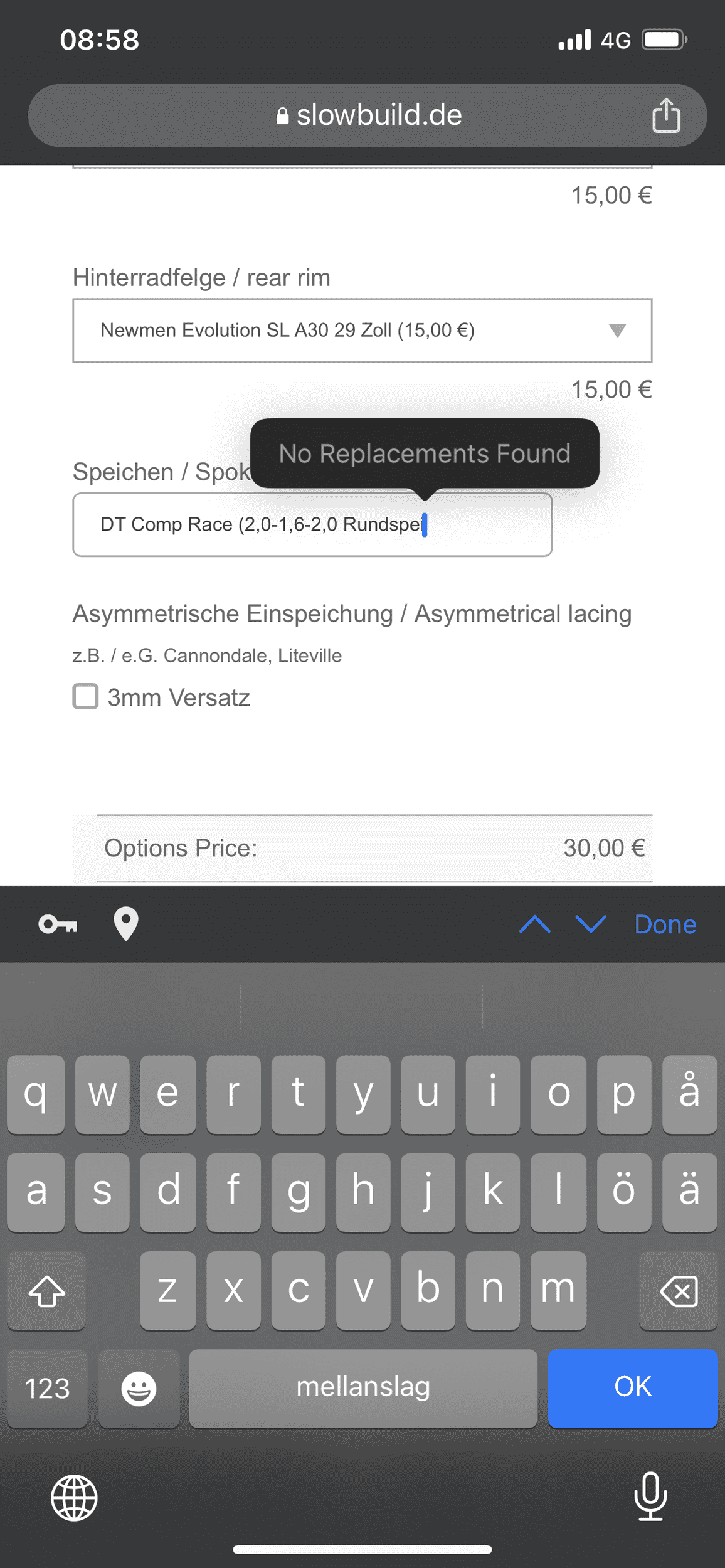Jump to the previous form field
Screen dimensions: 725x1568
(534, 924)
